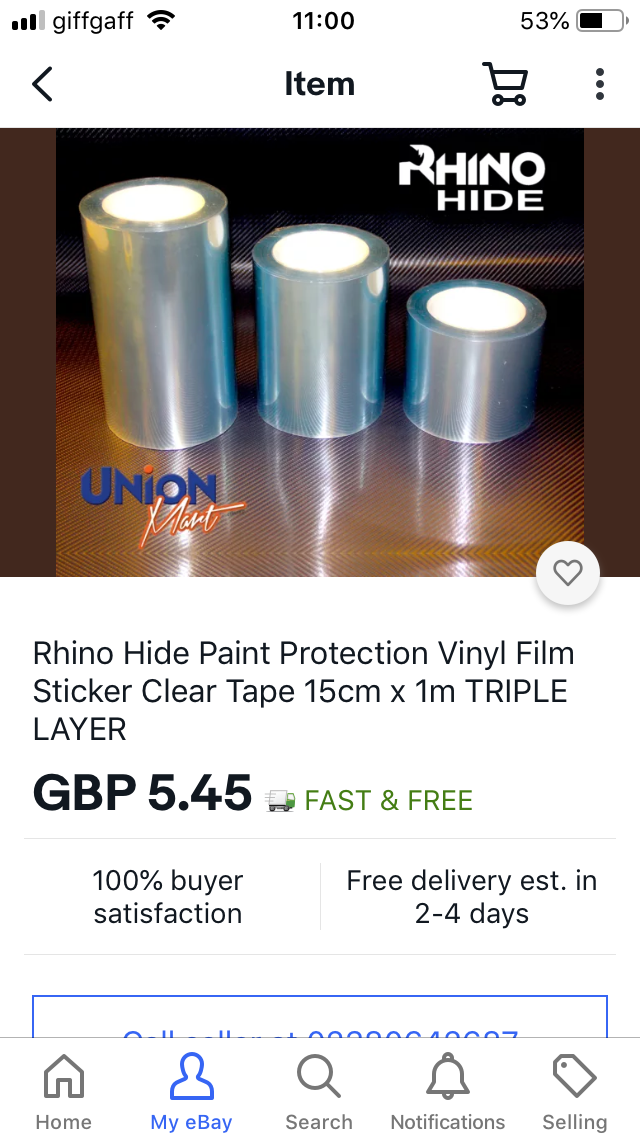This screenshot has height=1136, width=640.
Task: Switch to the Home tab
Action: pyautogui.click(x=64, y=1092)
